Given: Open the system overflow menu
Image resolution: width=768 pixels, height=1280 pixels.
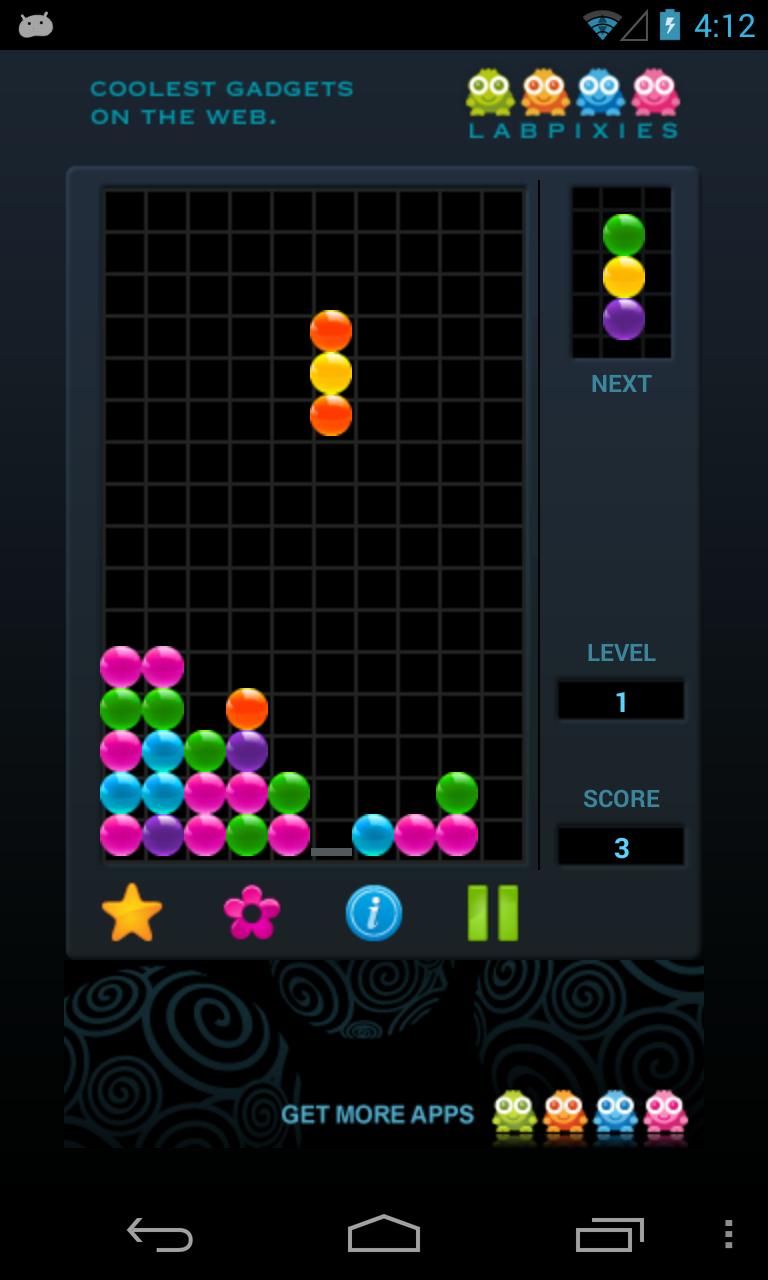Looking at the screenshot, I should pos(728,1235).
